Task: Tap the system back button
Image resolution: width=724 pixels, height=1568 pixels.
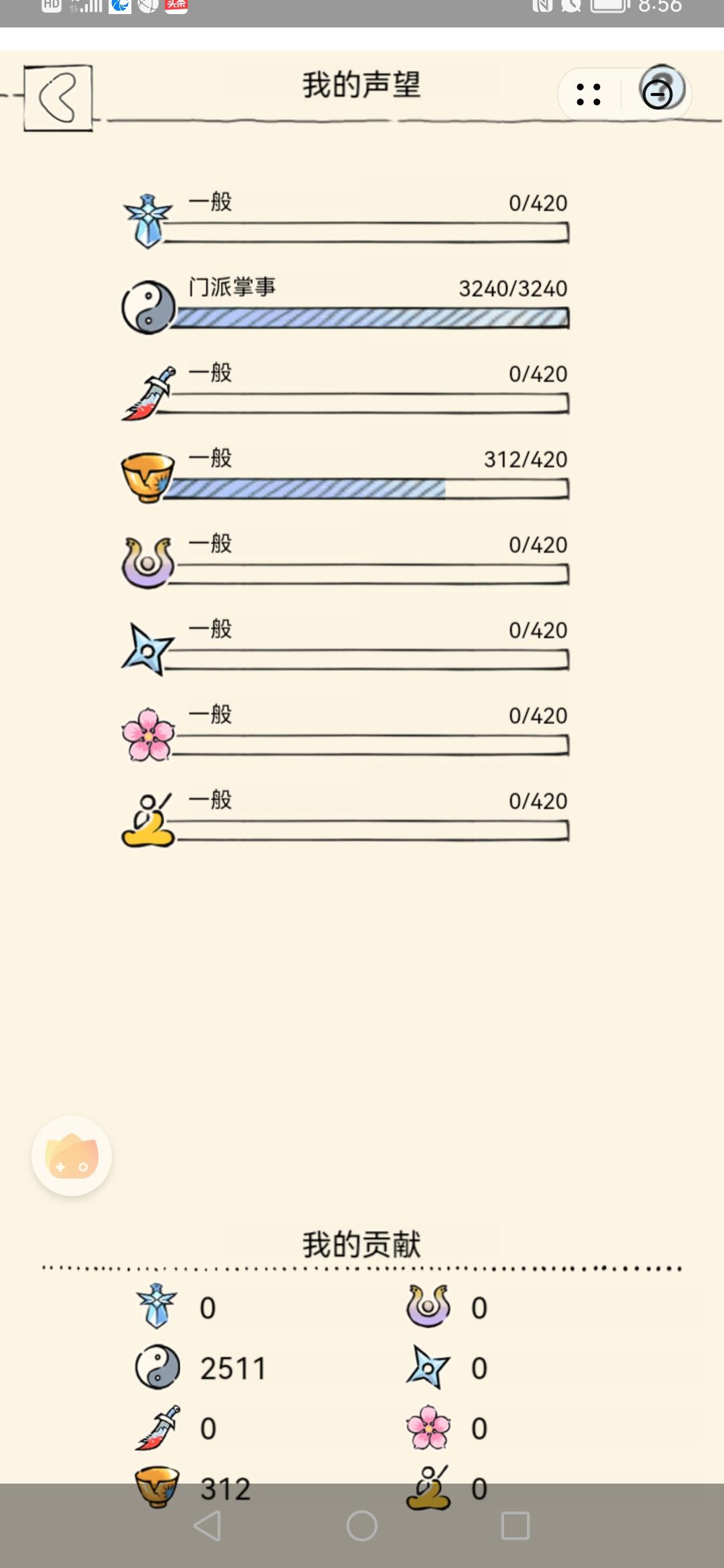Action: [207, 1526]
